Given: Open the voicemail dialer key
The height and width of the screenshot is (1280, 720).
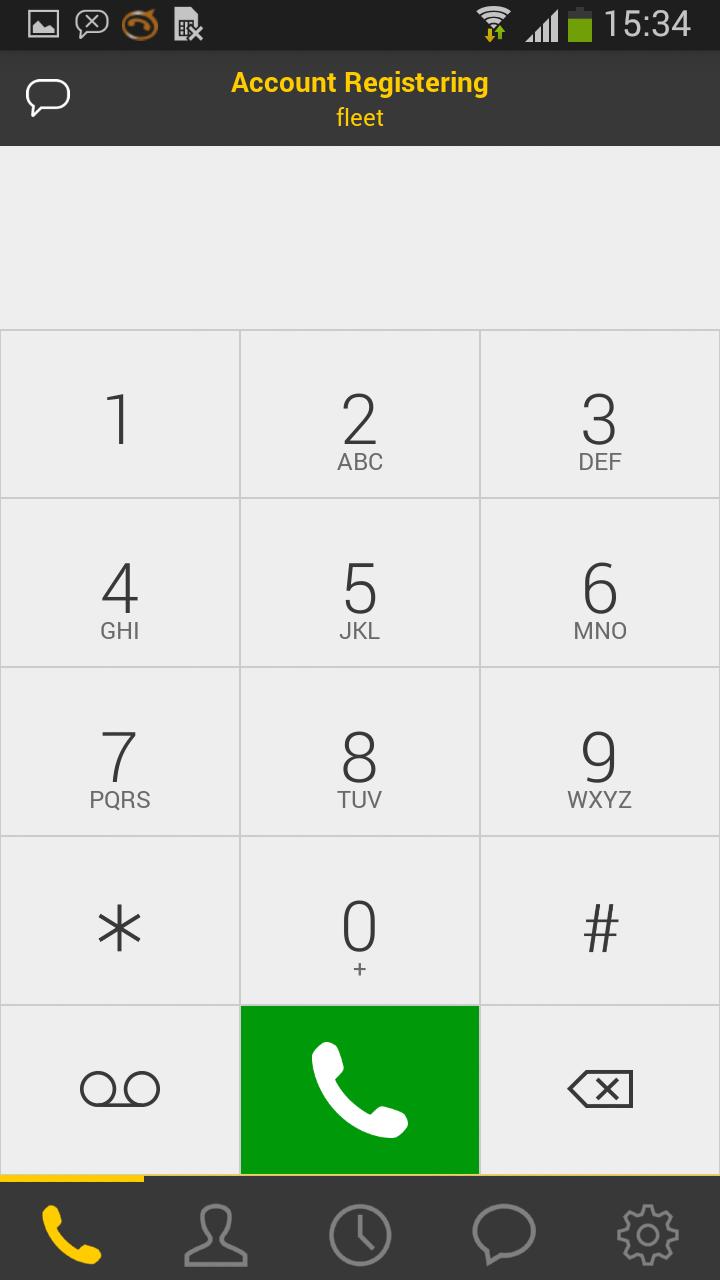Looking at the screenshot, I should (x=119, y=1089).
